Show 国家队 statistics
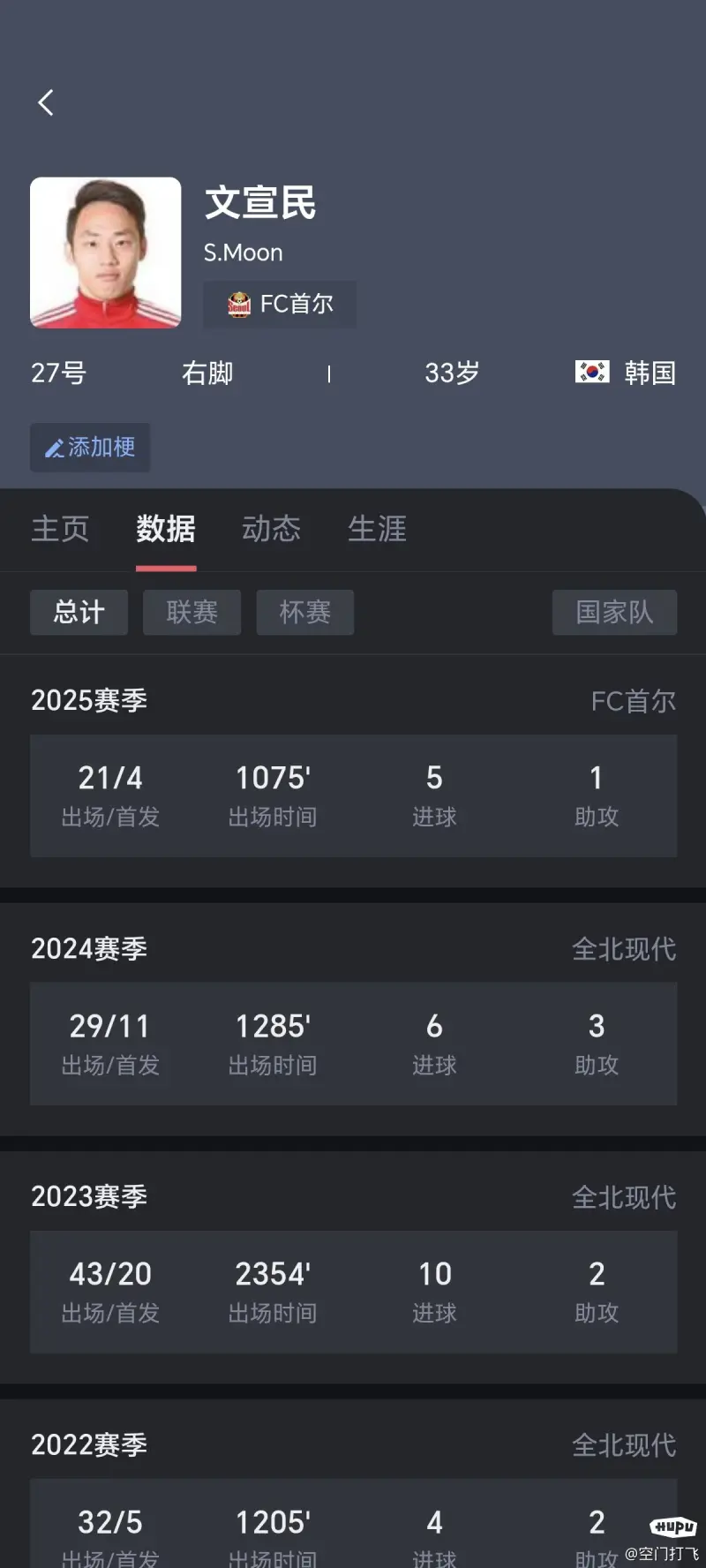706x1568 pixels. click(614, 613)
